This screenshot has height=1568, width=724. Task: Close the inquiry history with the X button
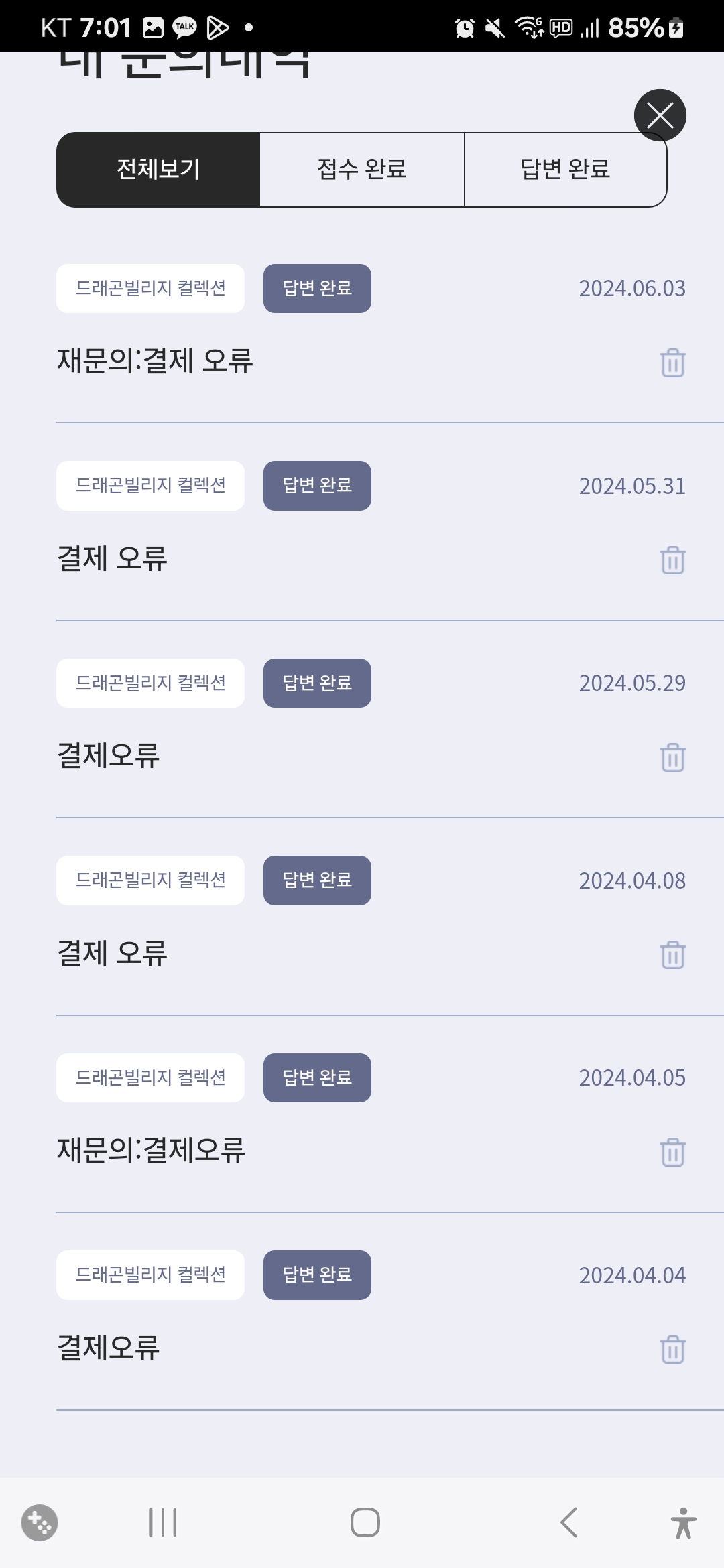(x=660, y=115)
